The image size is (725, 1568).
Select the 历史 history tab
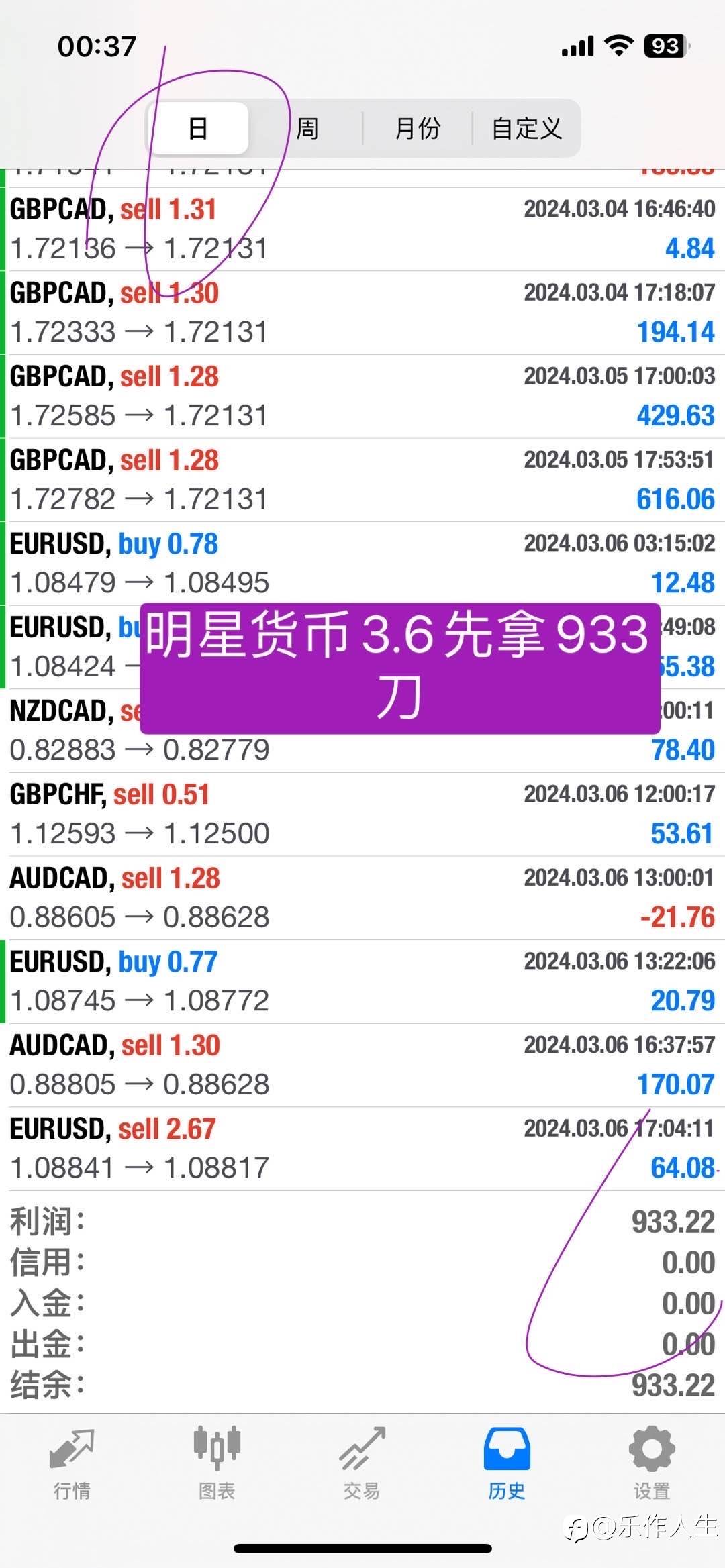pyautogui.click(x=507, y=1463)
